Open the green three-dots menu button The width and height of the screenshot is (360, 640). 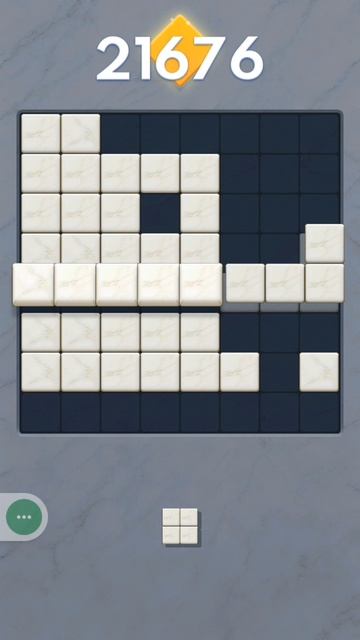click(24, 517)
